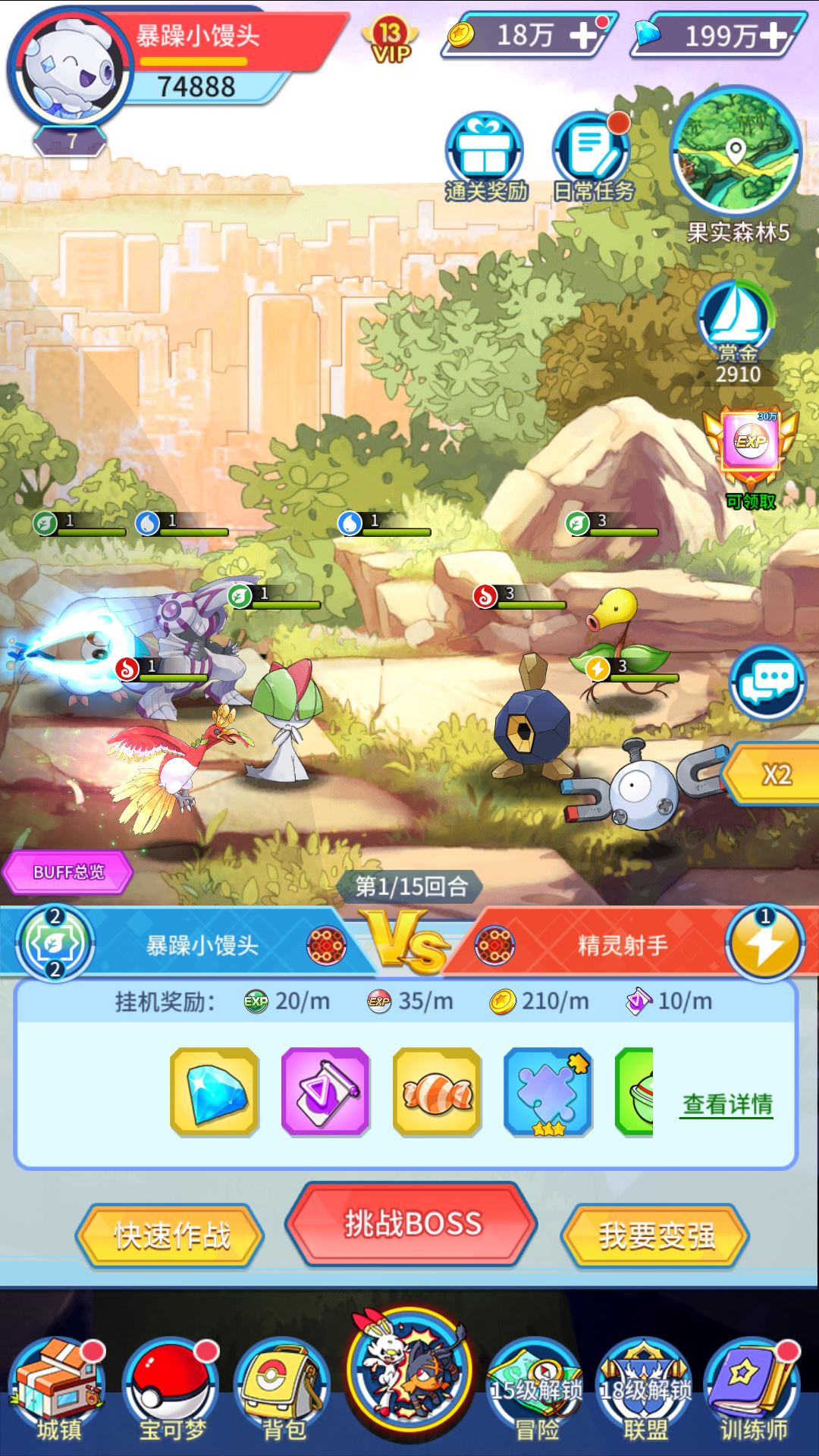Viewport: 819px width, 1456px height.
Task: Challenge the BOSS
Action: tap(412, 1223)
